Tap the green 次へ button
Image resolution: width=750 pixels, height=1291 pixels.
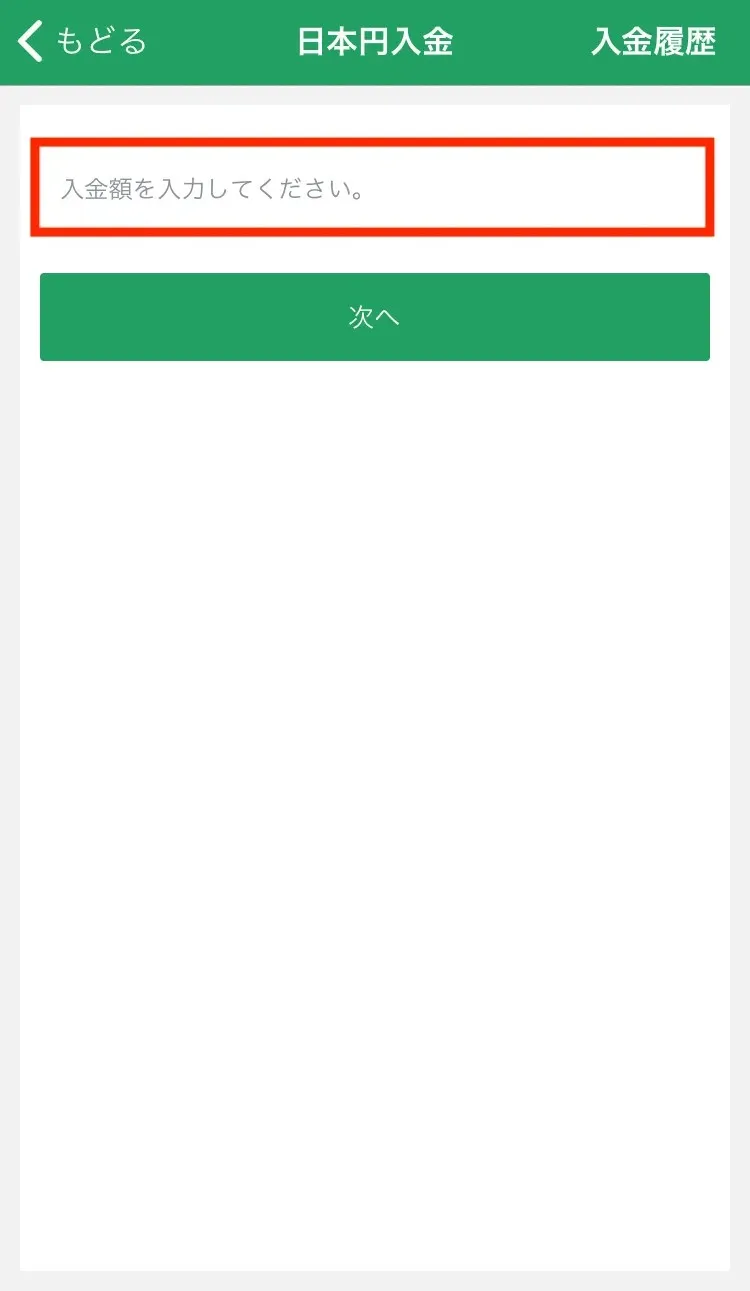pos(375,317)
